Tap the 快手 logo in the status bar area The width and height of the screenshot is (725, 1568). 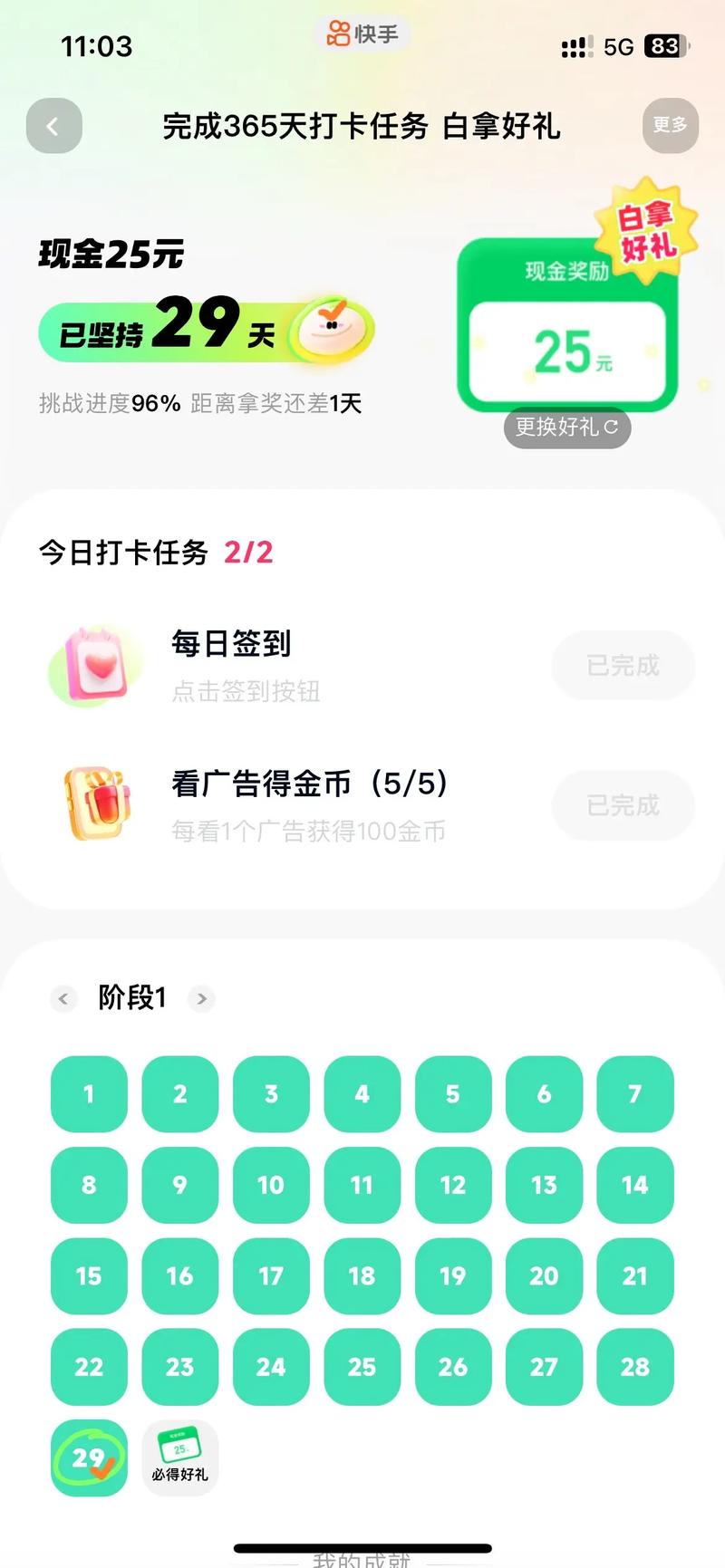[362, 34]
